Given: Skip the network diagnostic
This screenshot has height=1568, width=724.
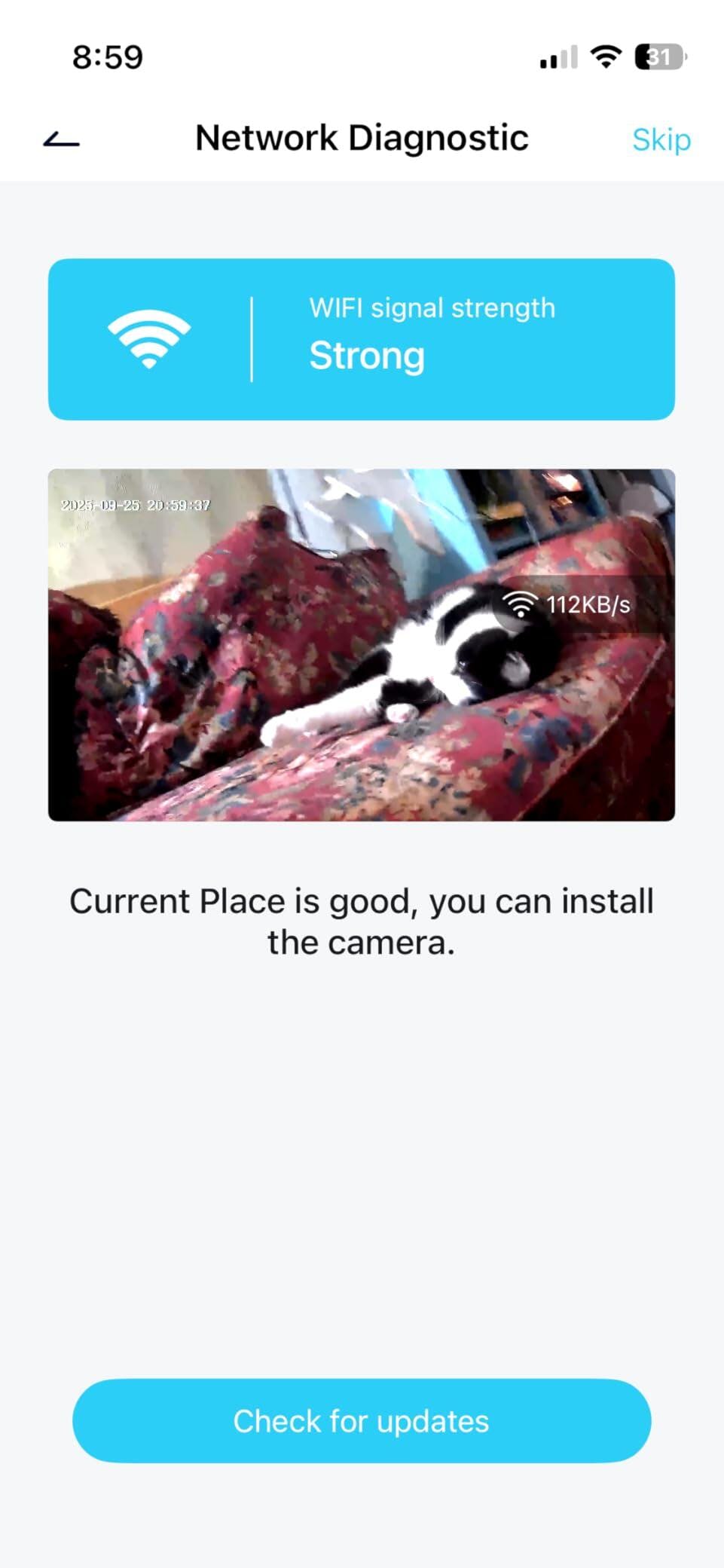Looking at the screenshot, I should (x=661, y=139).
